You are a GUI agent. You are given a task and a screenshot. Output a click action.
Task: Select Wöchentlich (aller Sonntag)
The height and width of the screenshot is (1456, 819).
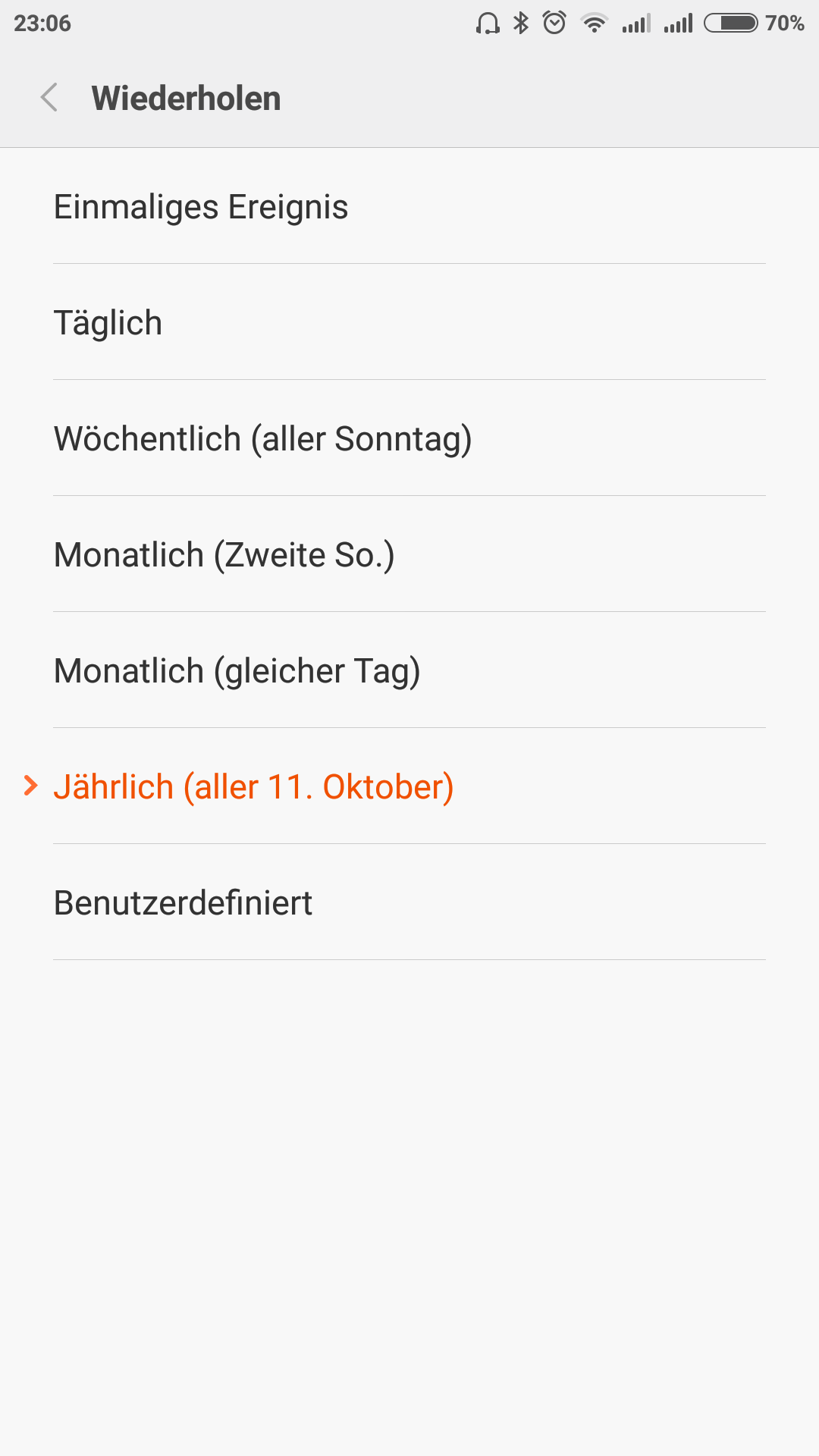[x=409, y=438]
